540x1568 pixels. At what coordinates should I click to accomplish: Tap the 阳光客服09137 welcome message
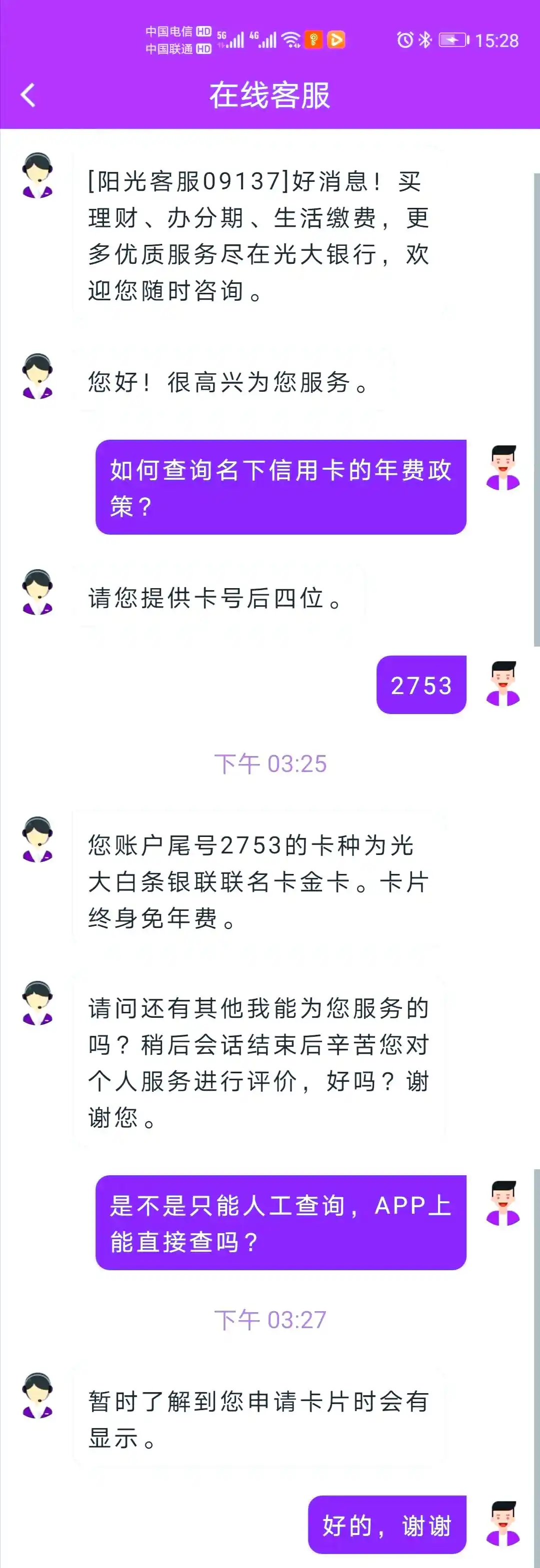click(x=255, y=237)
